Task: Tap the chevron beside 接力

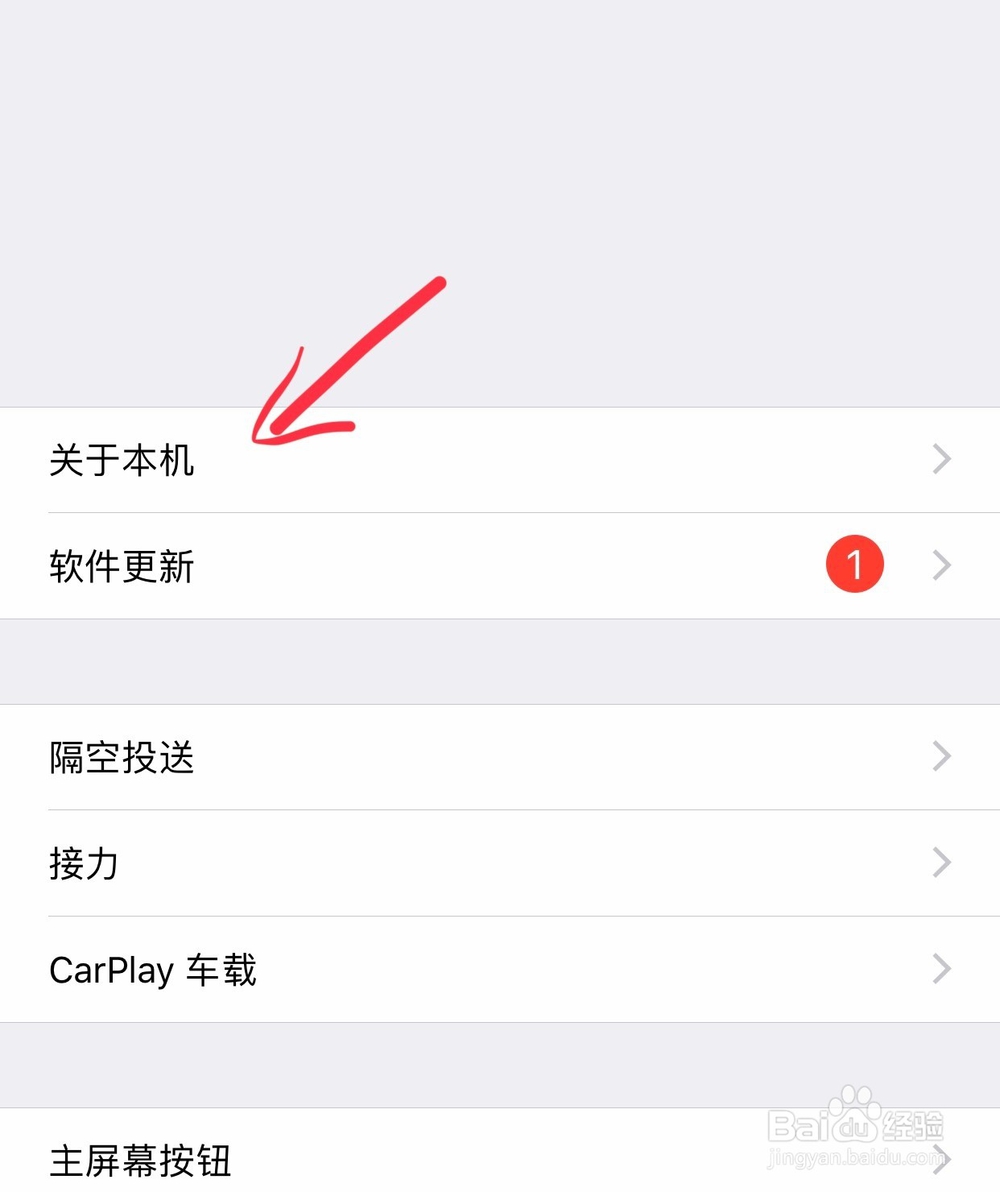Action: (x=941, y=862)
